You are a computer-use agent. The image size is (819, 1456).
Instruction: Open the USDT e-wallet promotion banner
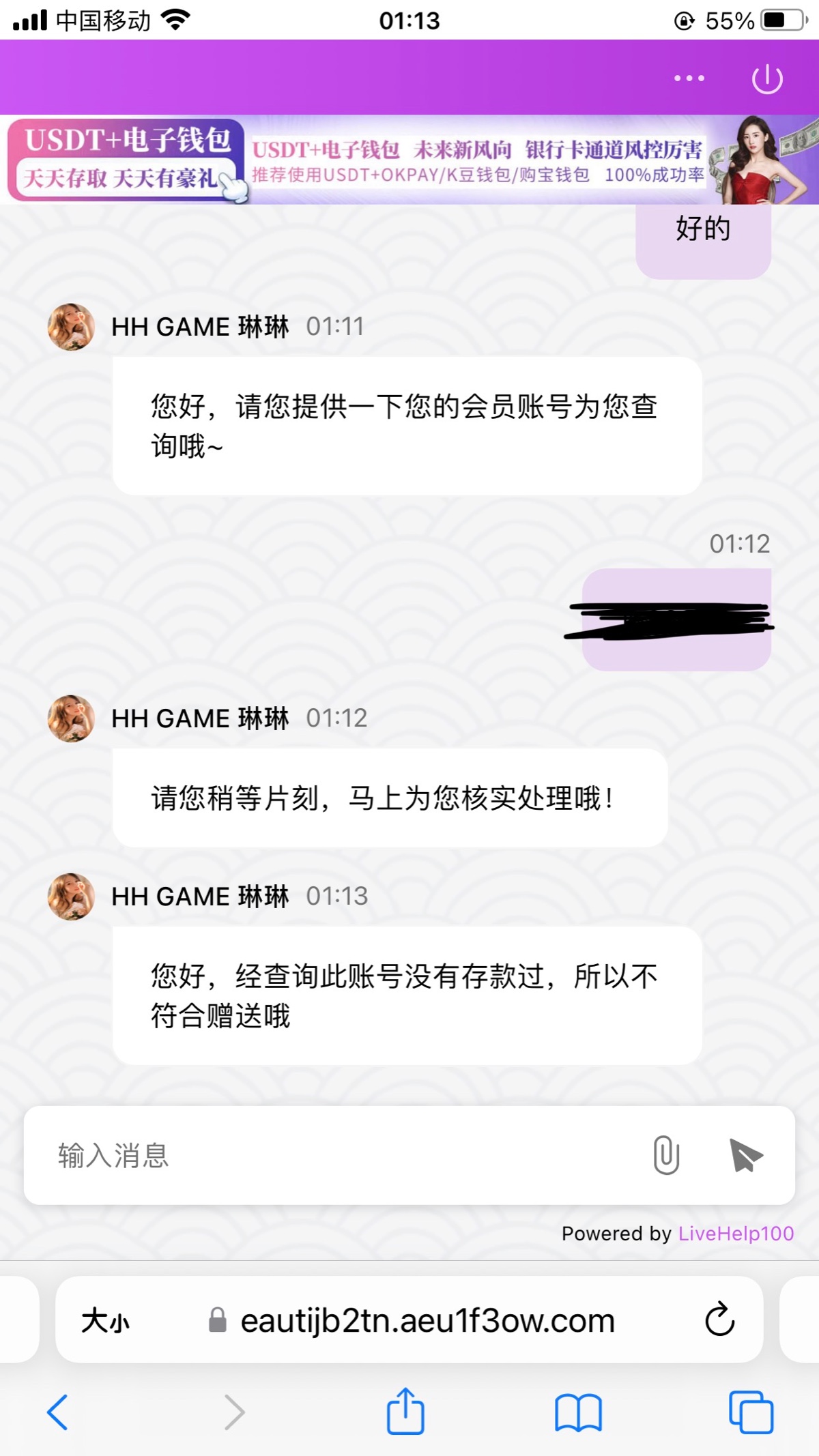[409, 160]
